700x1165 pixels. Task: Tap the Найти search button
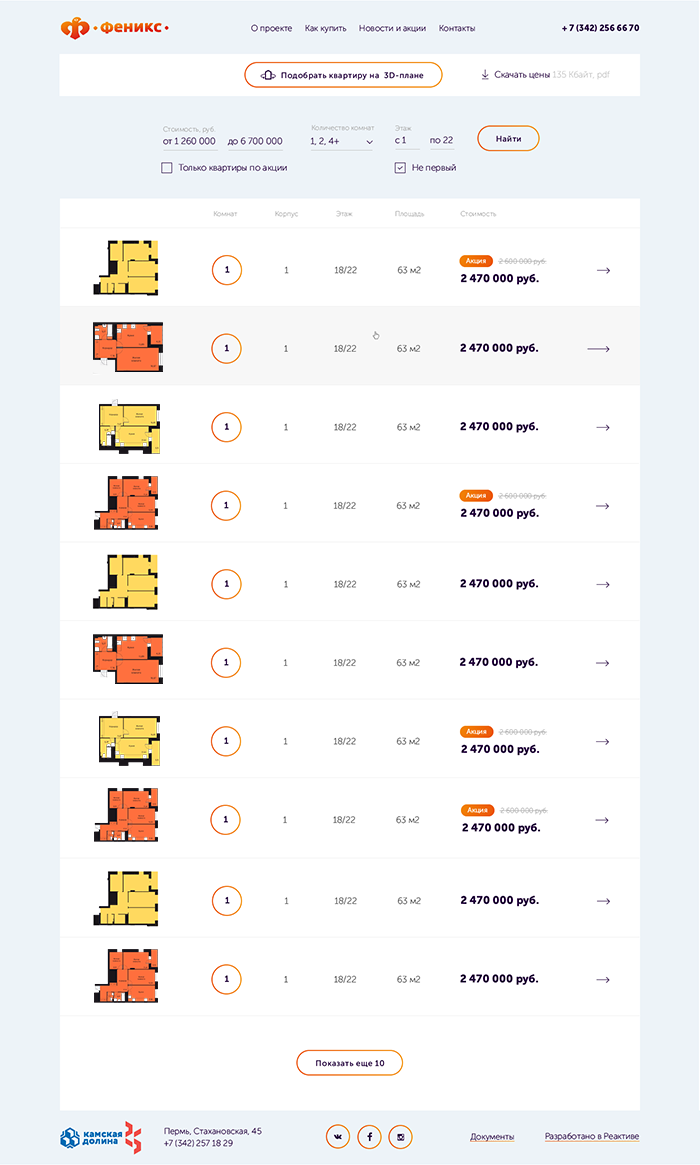(508, 139)
